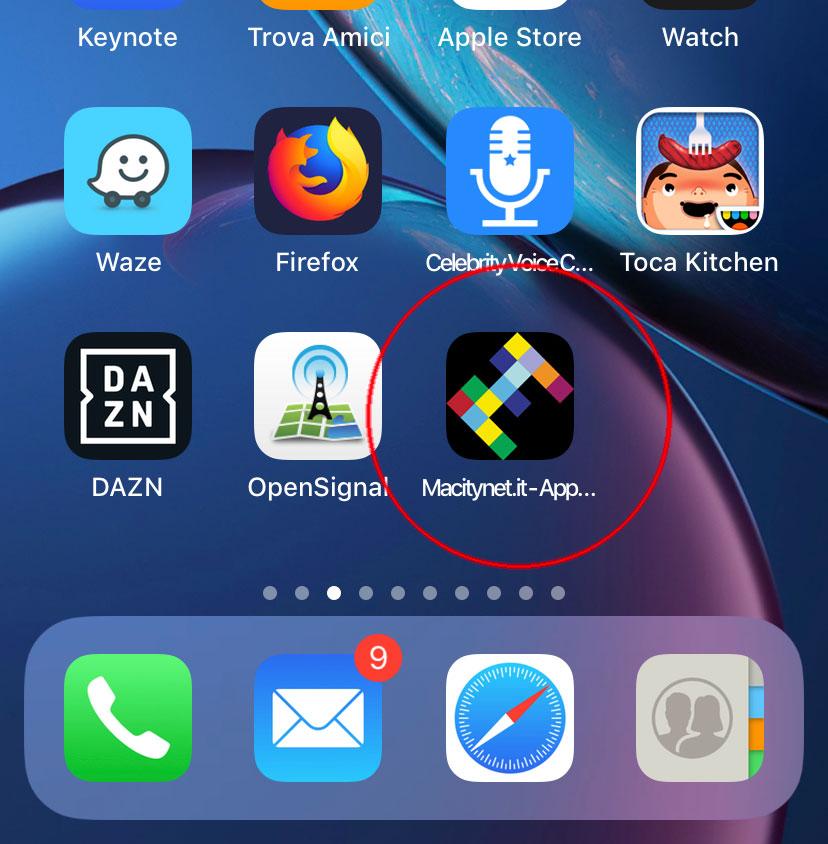Open the Phone app in the dock

pos(128,718)
